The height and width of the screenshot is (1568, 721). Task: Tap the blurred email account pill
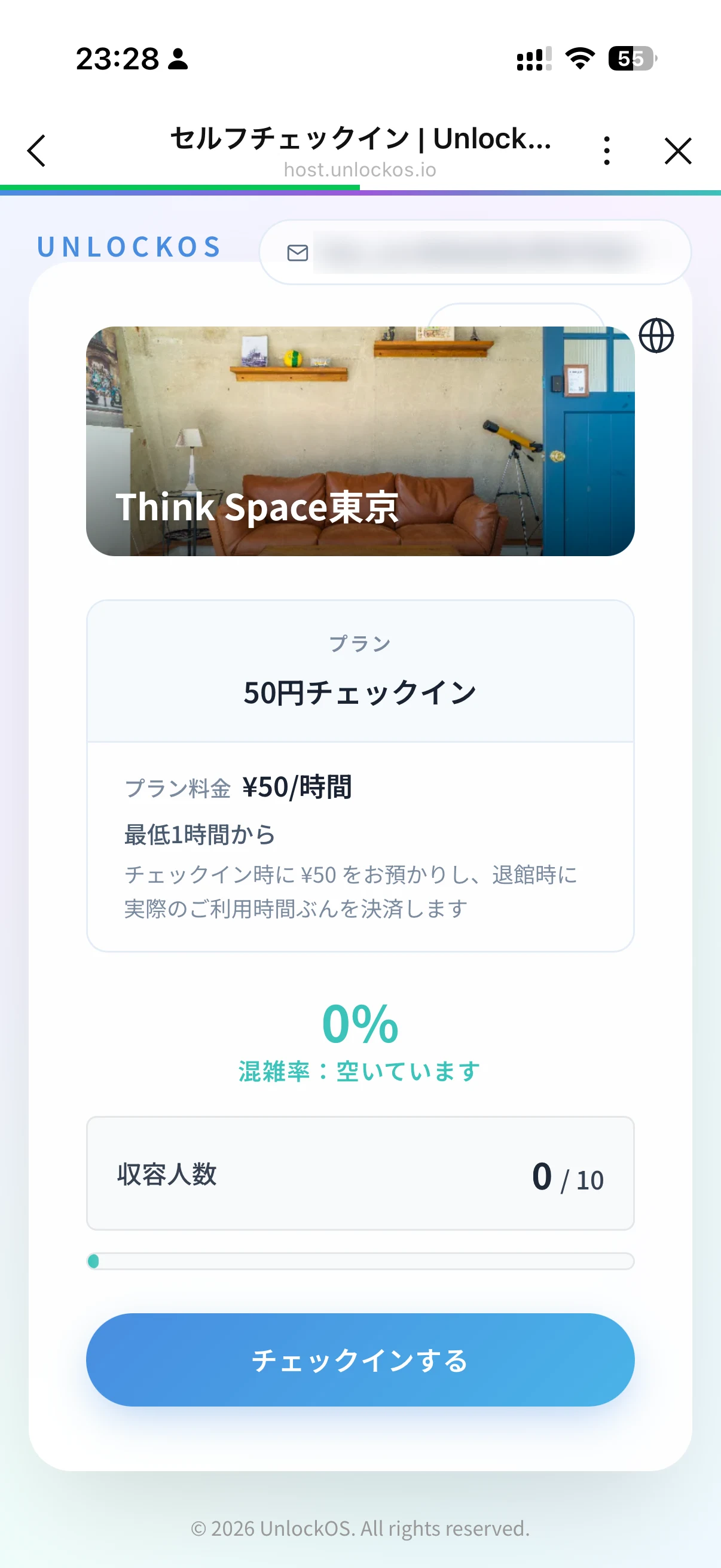pyautogui.click(x=475, y=252)
